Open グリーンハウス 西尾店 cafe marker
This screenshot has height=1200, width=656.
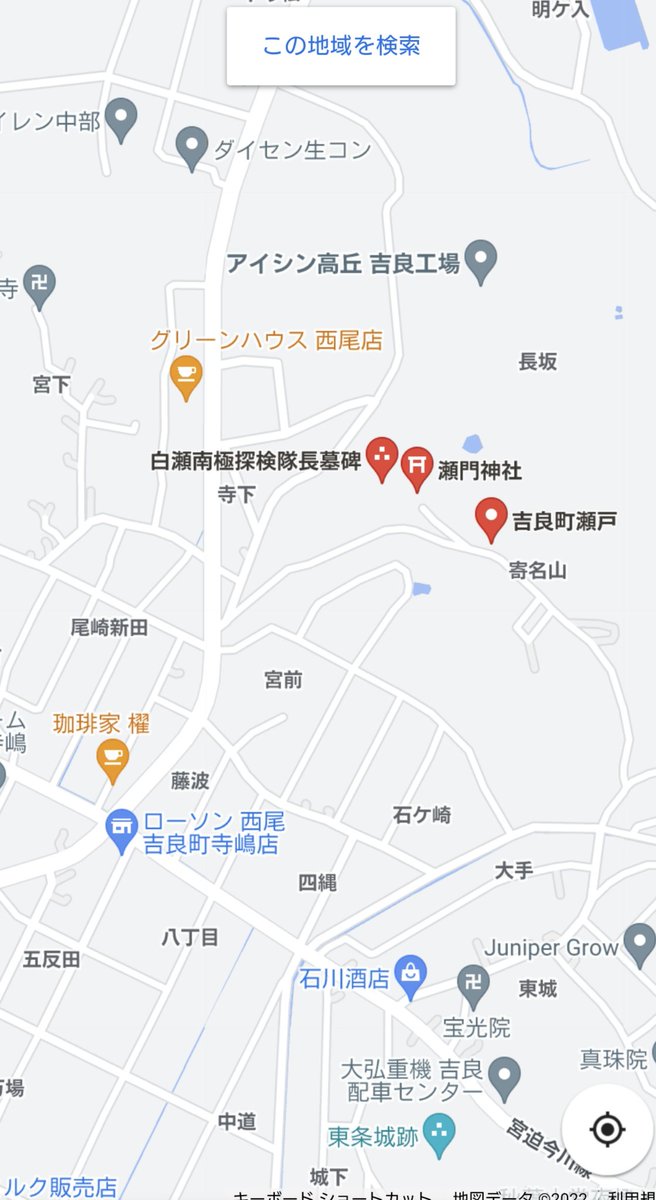(186, 374)
